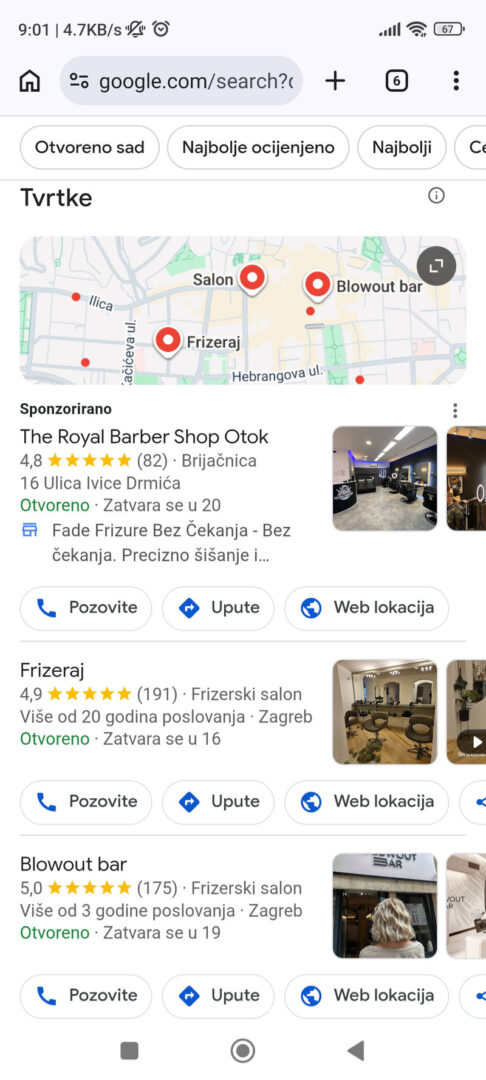Select the Najbolji filter chip
Screen dimensions: 486x1080
coord(402,147)
